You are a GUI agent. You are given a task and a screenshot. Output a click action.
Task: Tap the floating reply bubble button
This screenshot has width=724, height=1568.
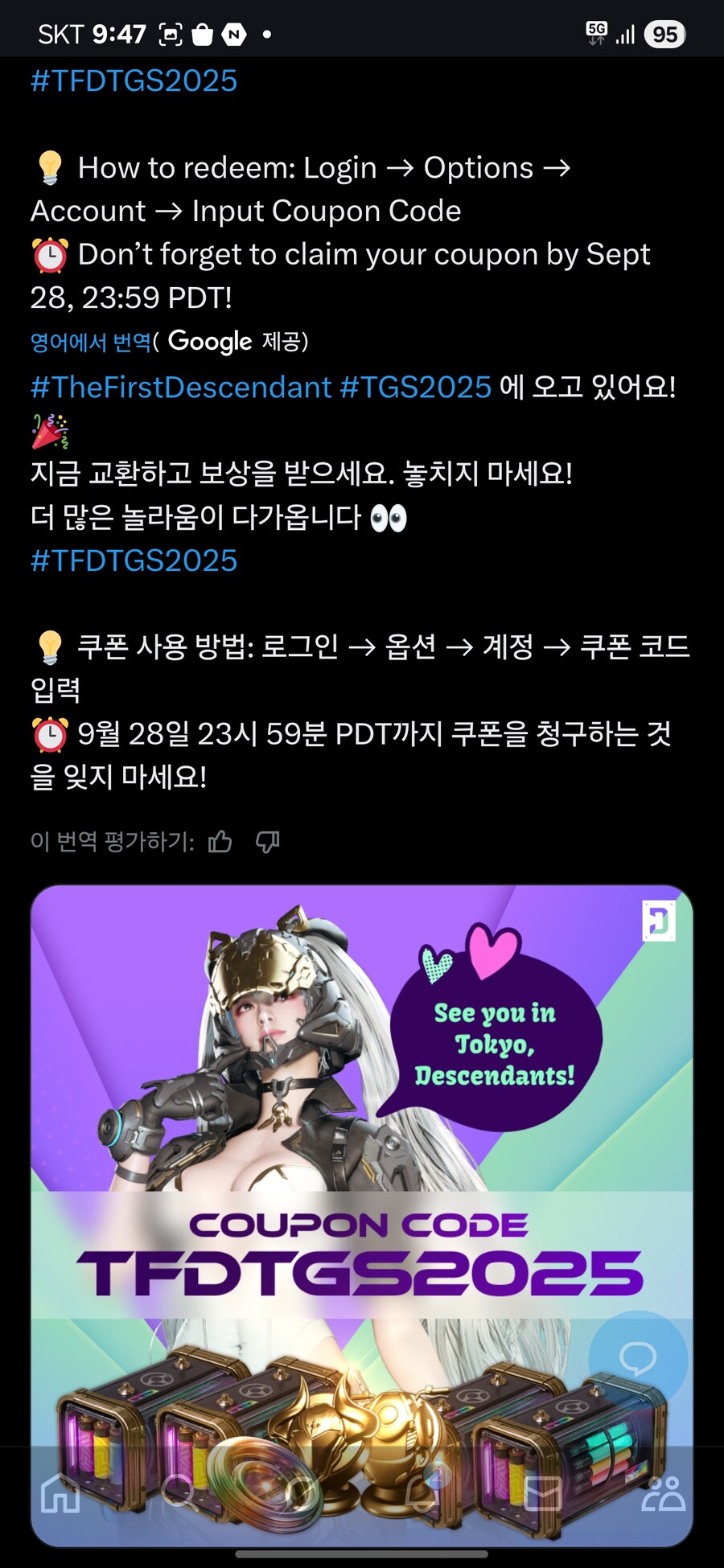point(637,1359)
